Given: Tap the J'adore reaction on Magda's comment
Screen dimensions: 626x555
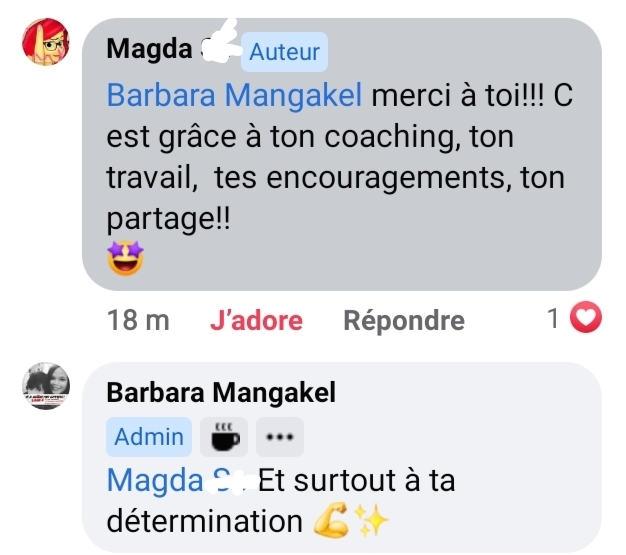Looking at the screenshot, I should [x=256, y=321].
